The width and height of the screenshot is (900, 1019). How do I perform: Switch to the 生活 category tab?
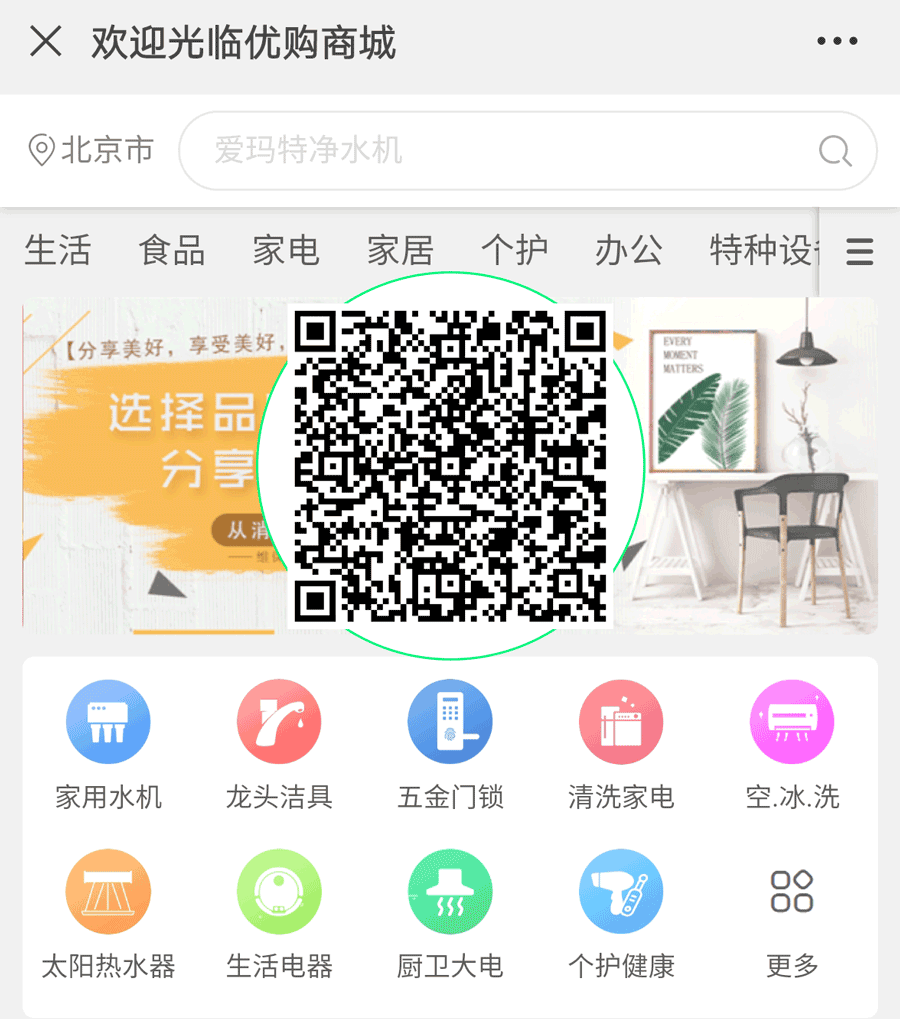click(x=58, y=250)
